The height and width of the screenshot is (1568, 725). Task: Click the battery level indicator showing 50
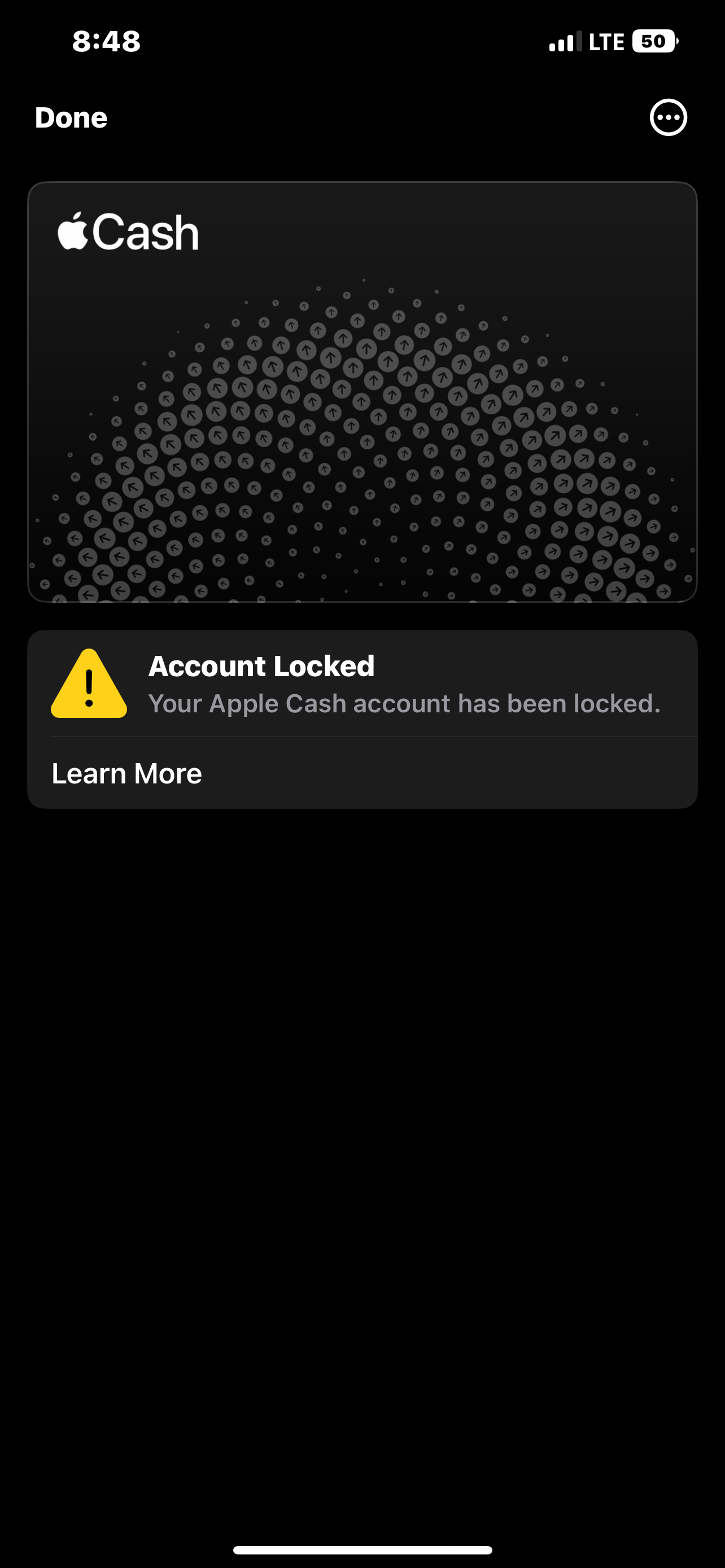point(654,41)
